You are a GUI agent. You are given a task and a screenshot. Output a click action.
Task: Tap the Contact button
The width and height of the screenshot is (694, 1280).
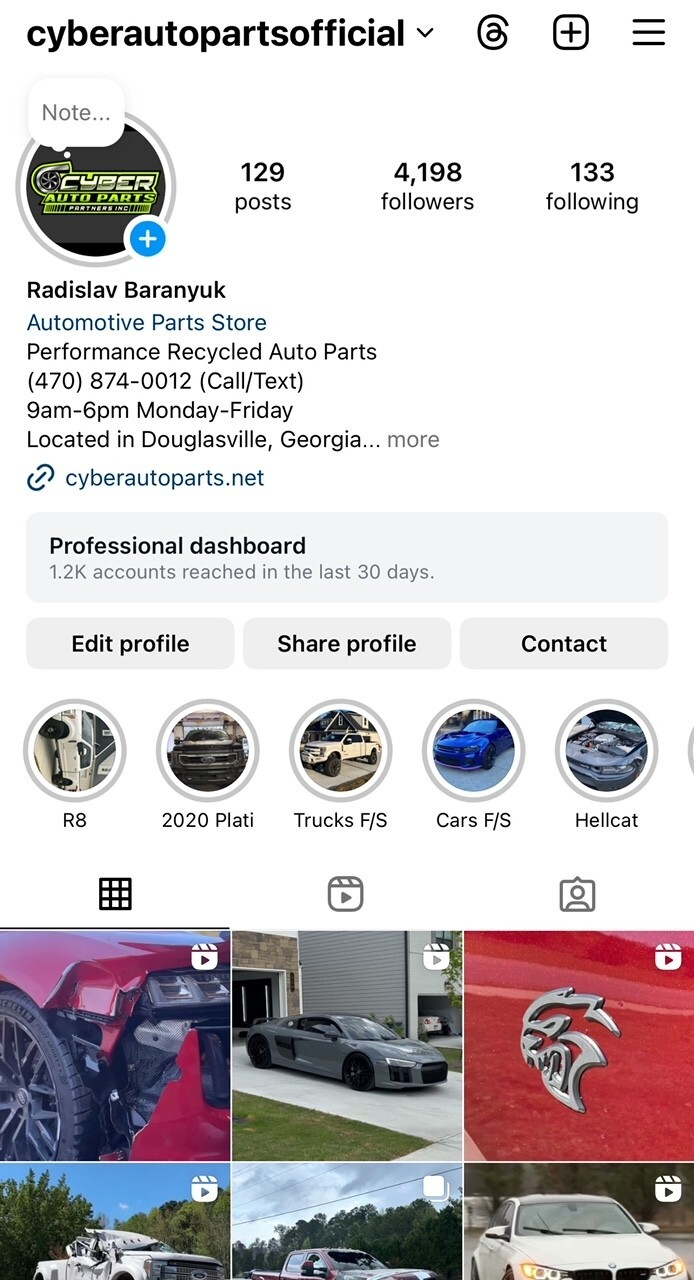[x=563, y=644]
